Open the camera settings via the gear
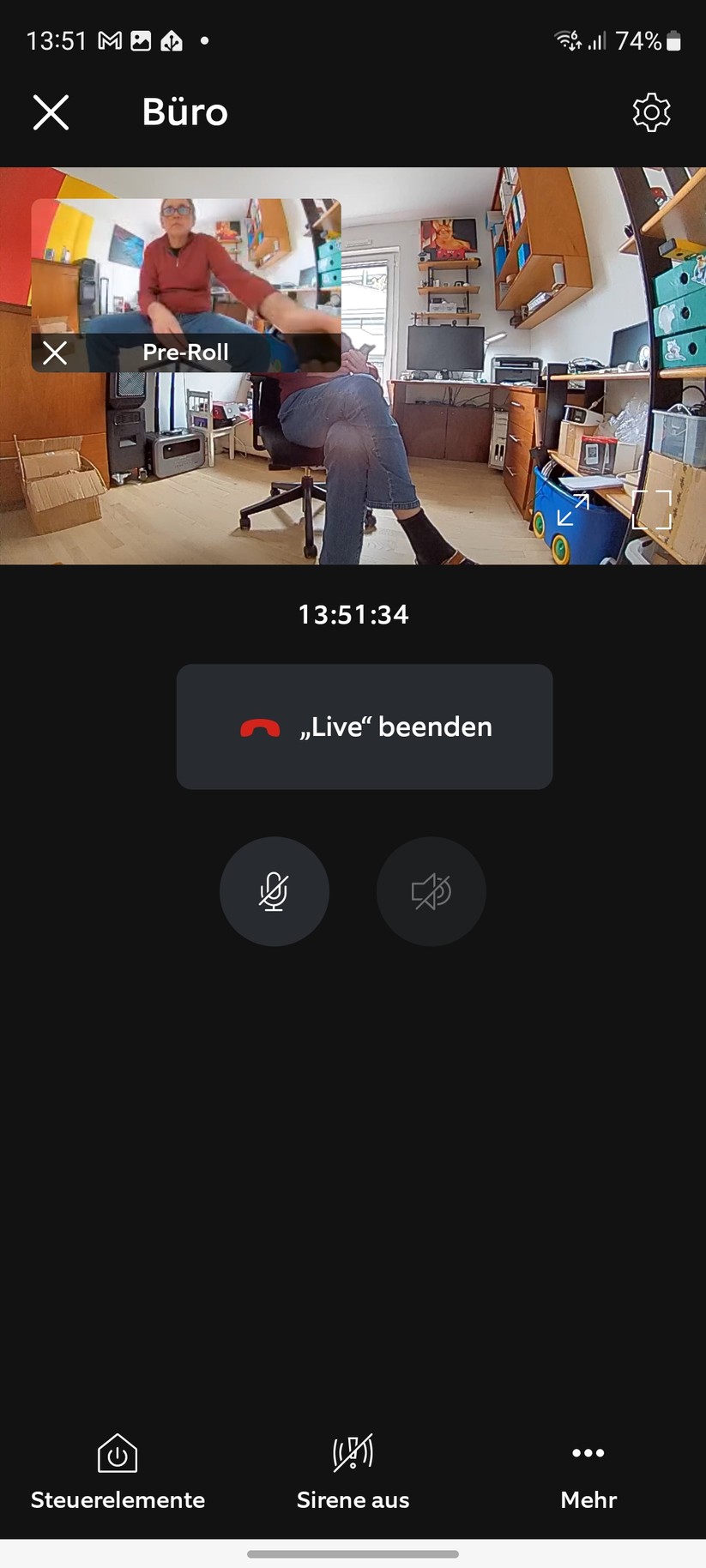This screenshot has width=706, height=1568. coord(650,112)
